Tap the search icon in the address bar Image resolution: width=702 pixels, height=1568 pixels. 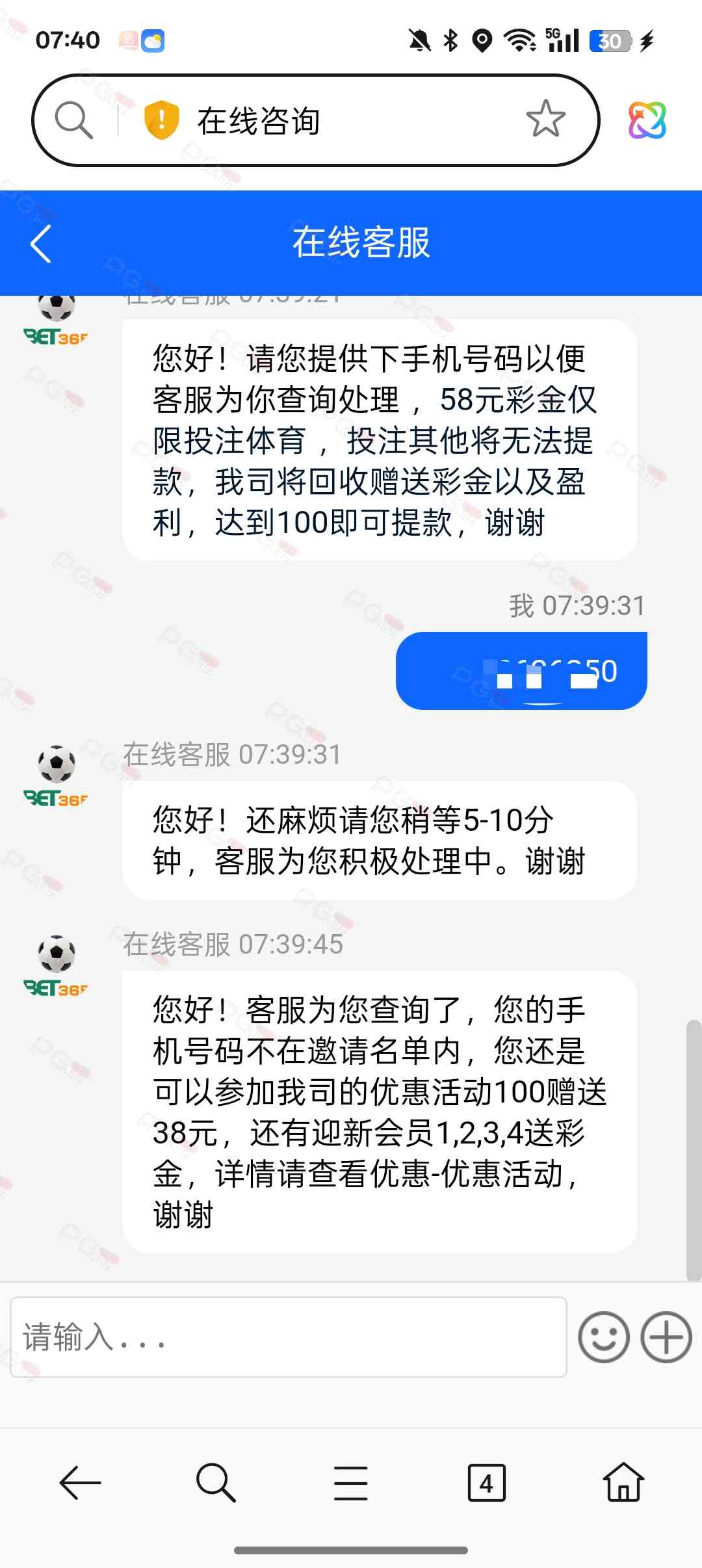coord(73,120)
